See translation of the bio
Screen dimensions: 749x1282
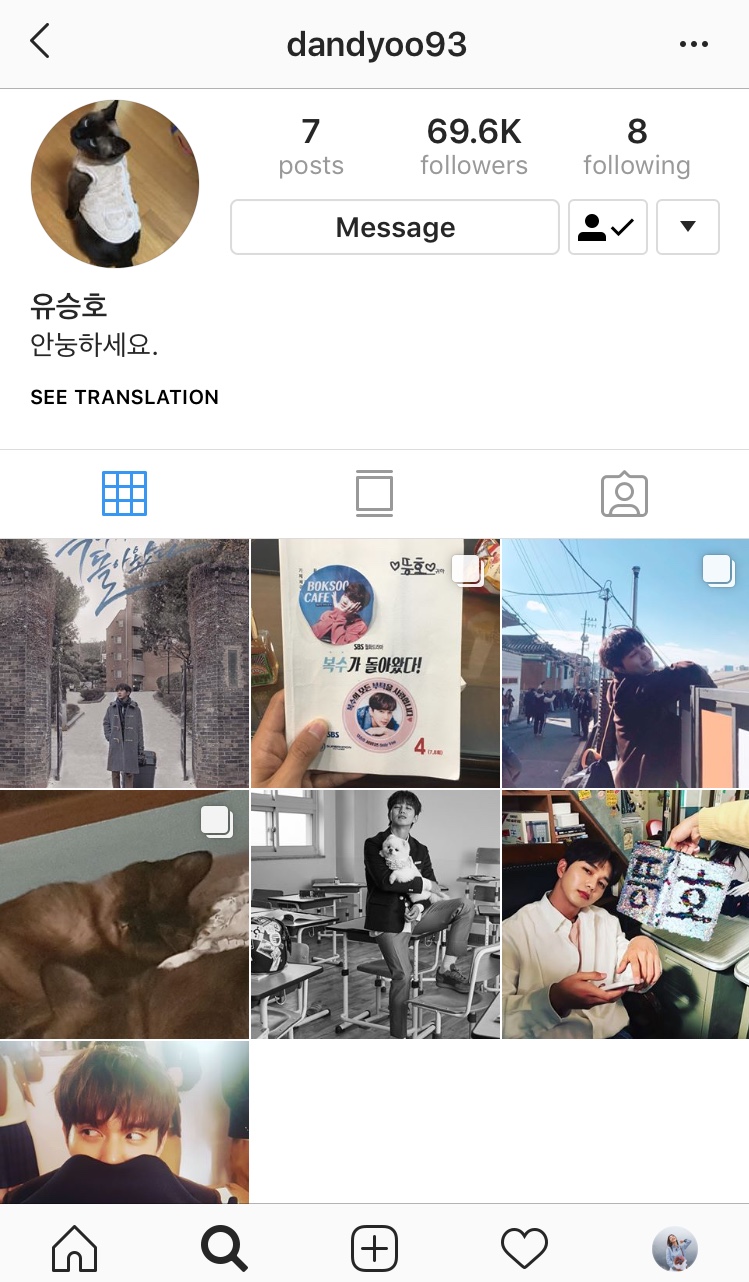[124, 397]
